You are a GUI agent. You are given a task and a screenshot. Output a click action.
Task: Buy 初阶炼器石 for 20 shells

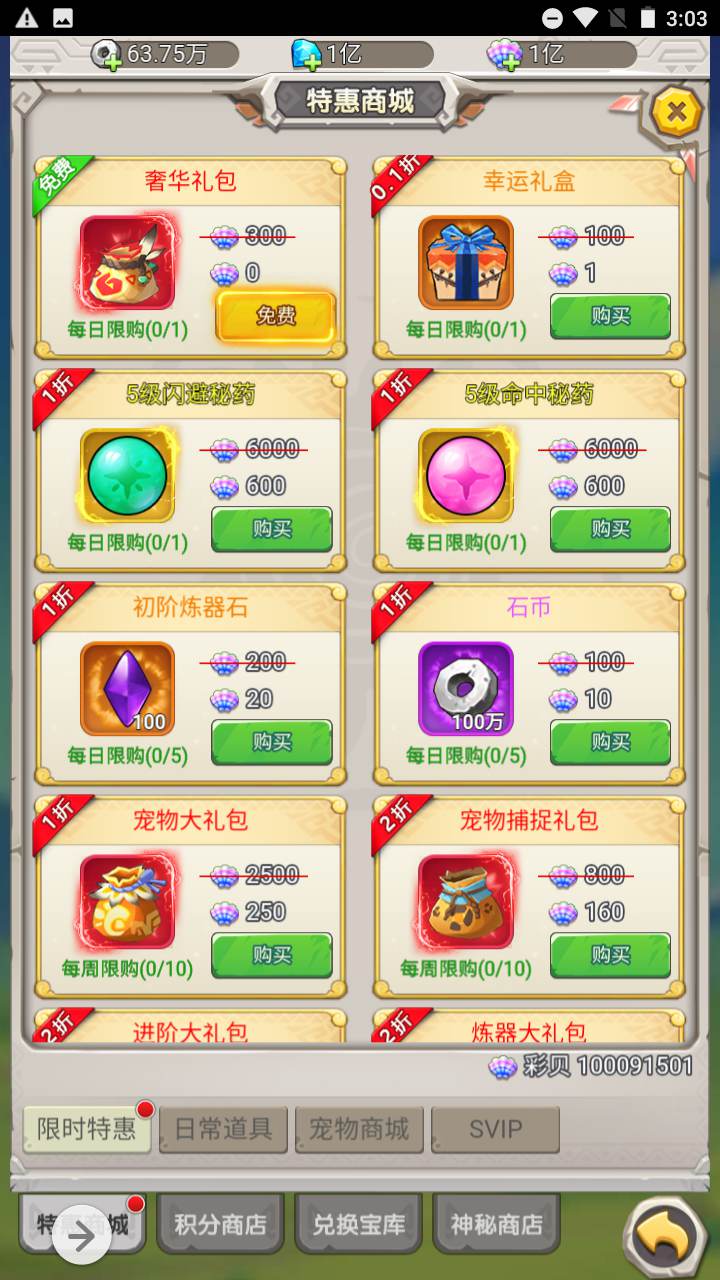(271, 742)
